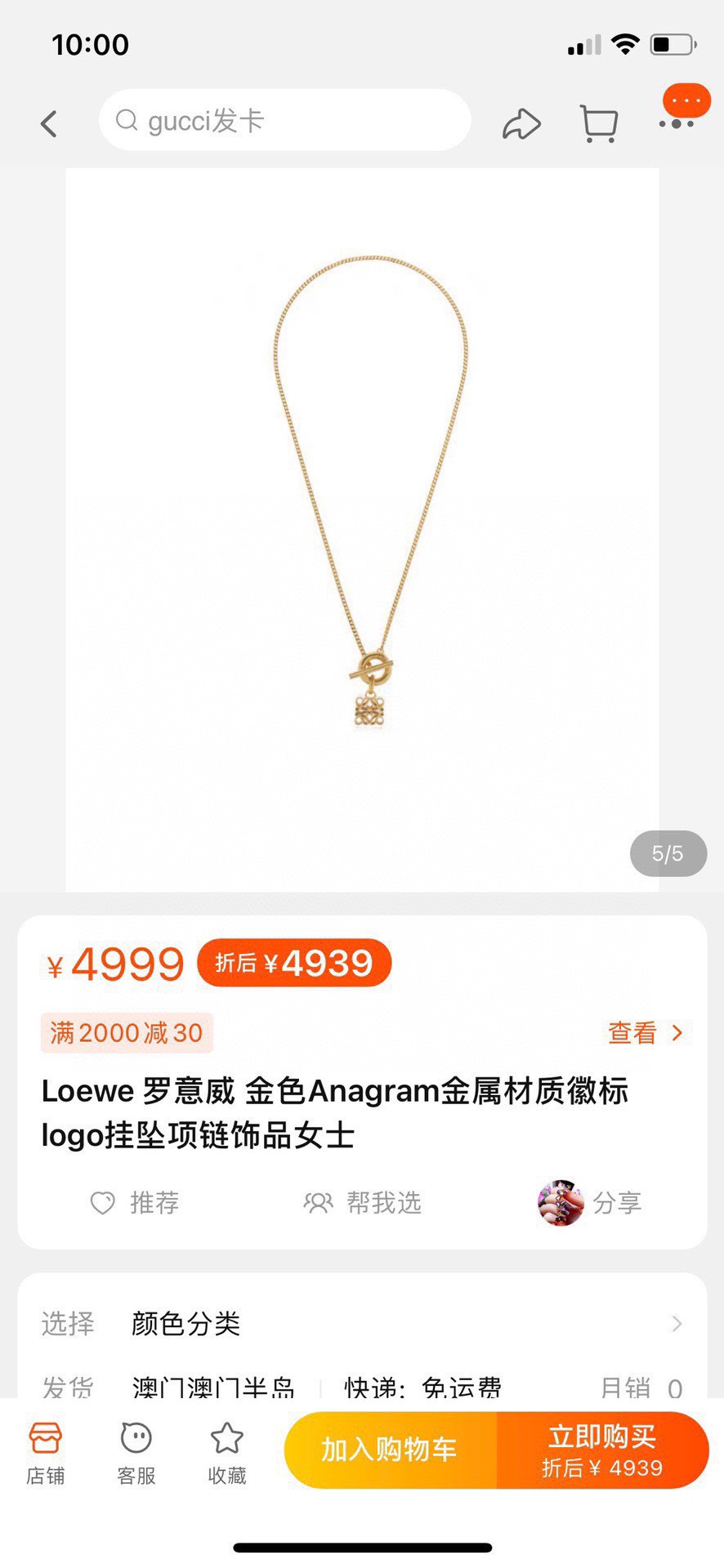This screenshot has height=1568, width=724.
Task: Open the Loewe necklace product image
Action: pos(362,529)
